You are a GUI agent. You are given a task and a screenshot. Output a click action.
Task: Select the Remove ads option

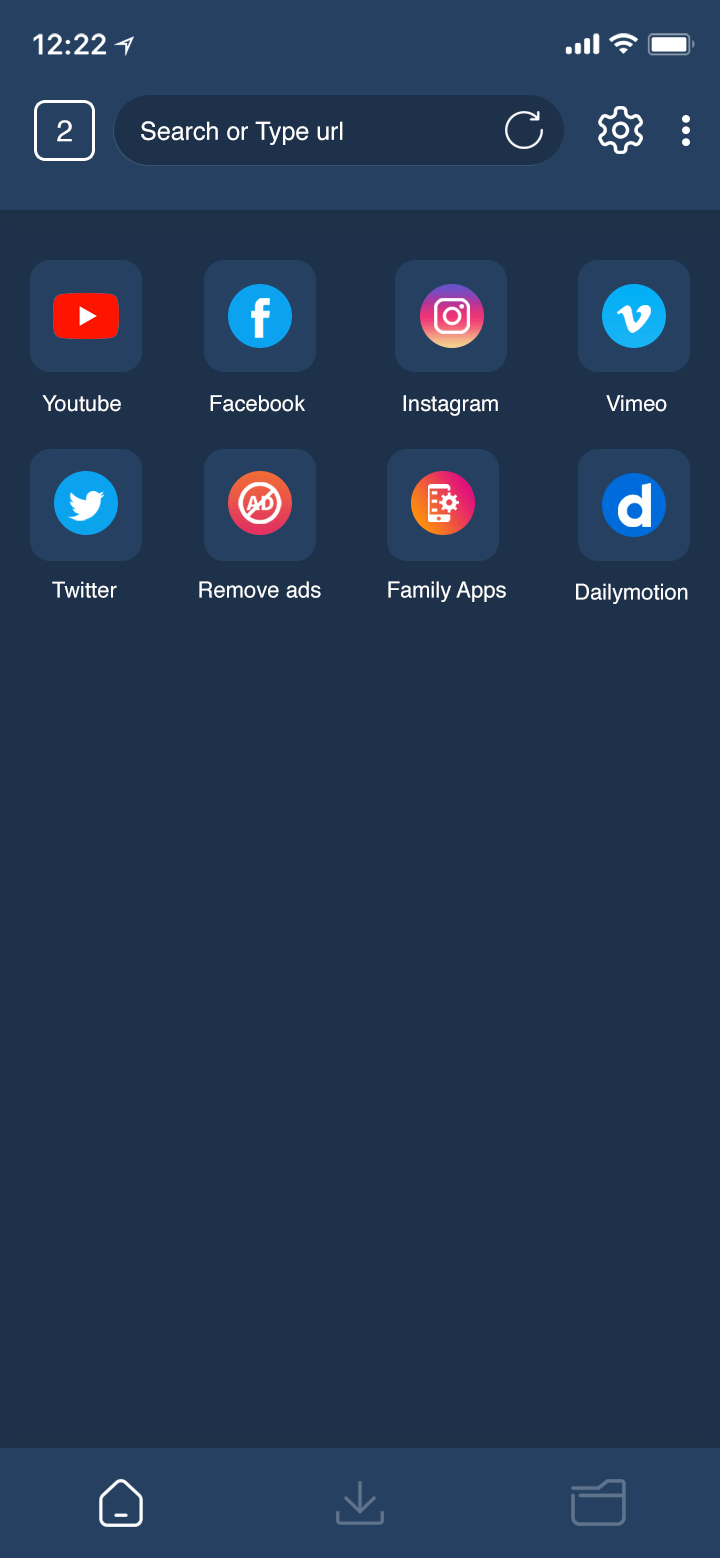click(x=260, y=504)
